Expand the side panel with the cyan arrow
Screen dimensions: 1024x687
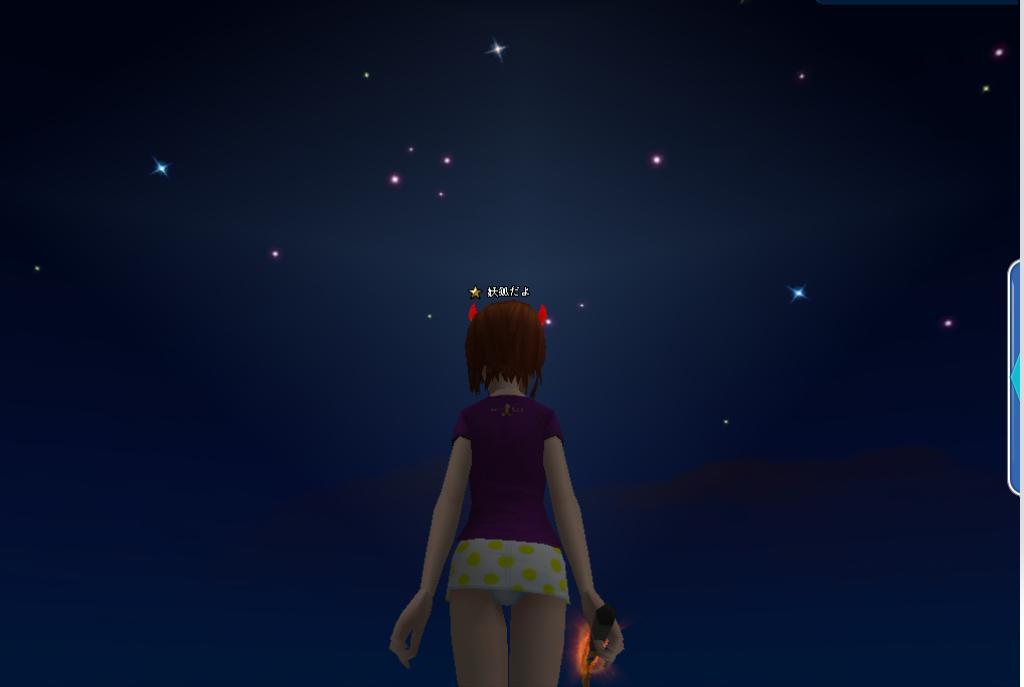tap(1016, 378)
